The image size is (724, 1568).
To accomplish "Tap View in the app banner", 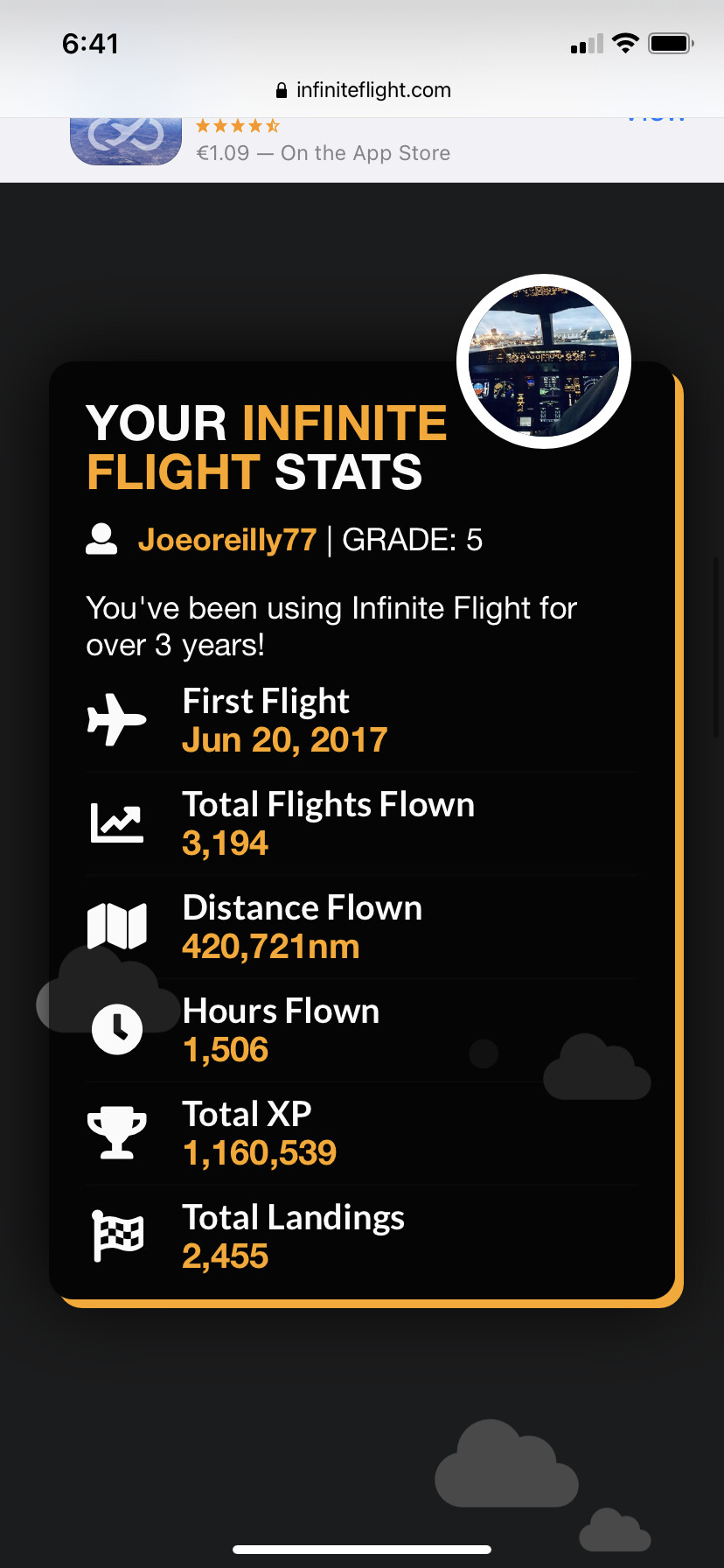I will click(657, 121).
